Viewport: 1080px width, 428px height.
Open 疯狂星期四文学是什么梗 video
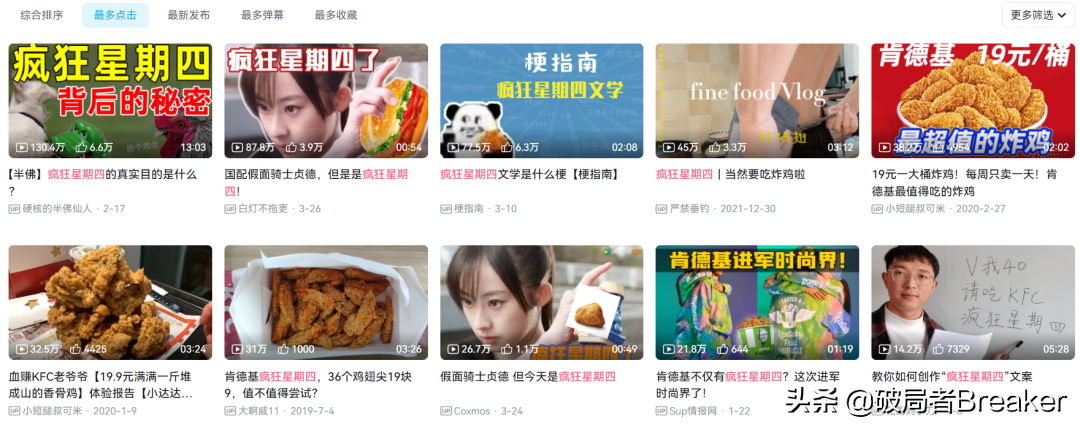click(x=541, y=100)
